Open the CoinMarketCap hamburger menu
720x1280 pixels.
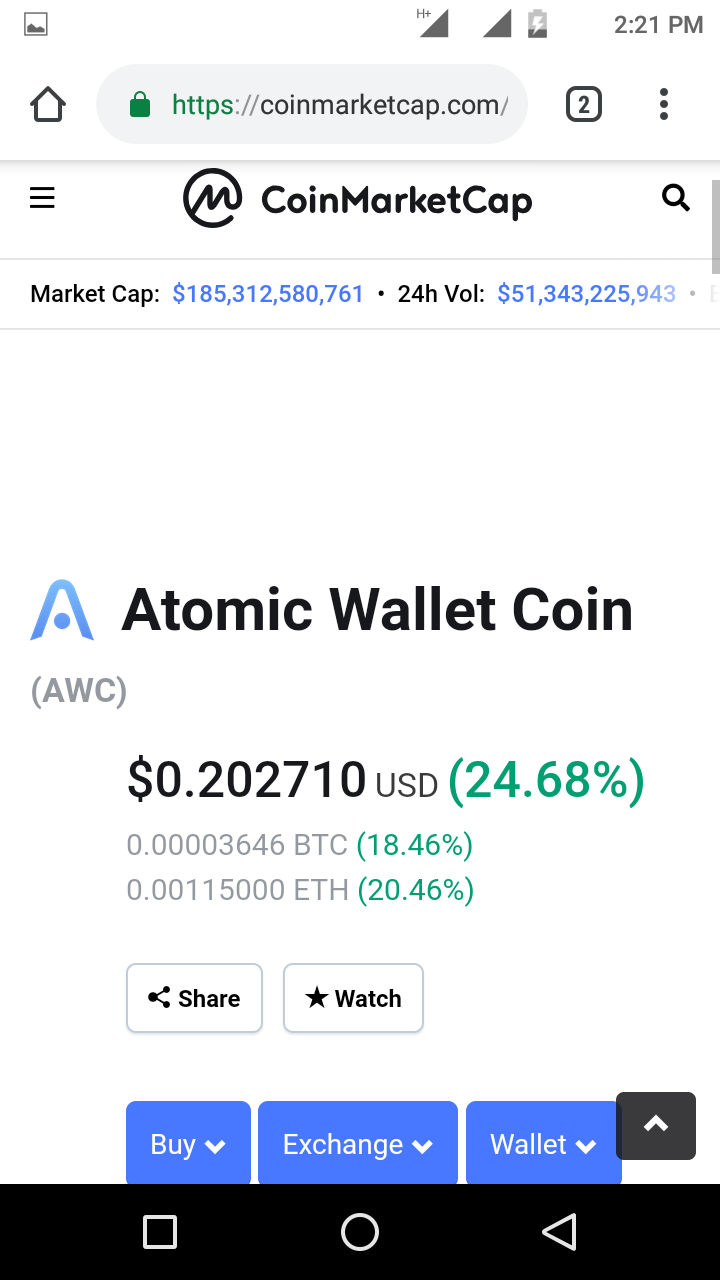pyautogui.click(x=42, y=198)
